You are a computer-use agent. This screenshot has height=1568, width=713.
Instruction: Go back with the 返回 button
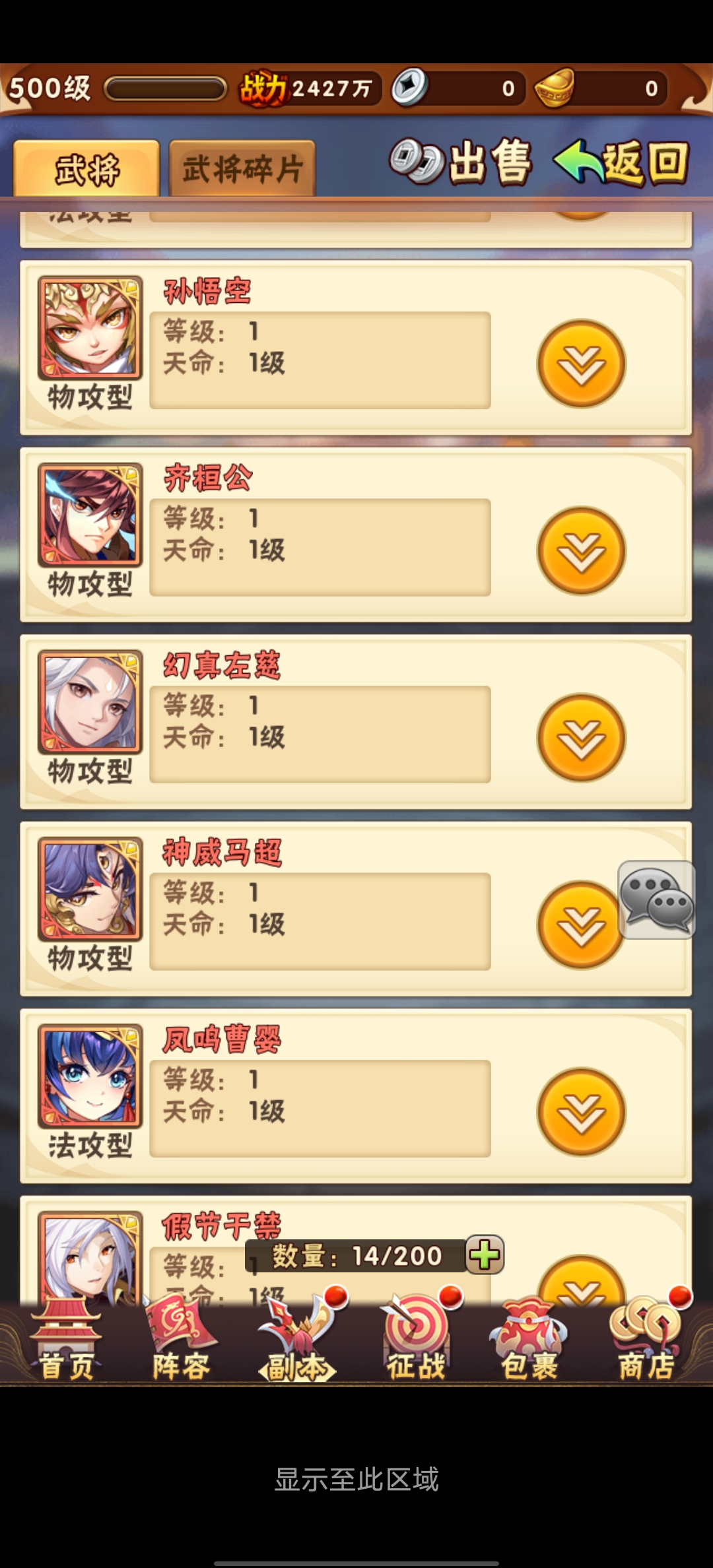click(622, 162)
